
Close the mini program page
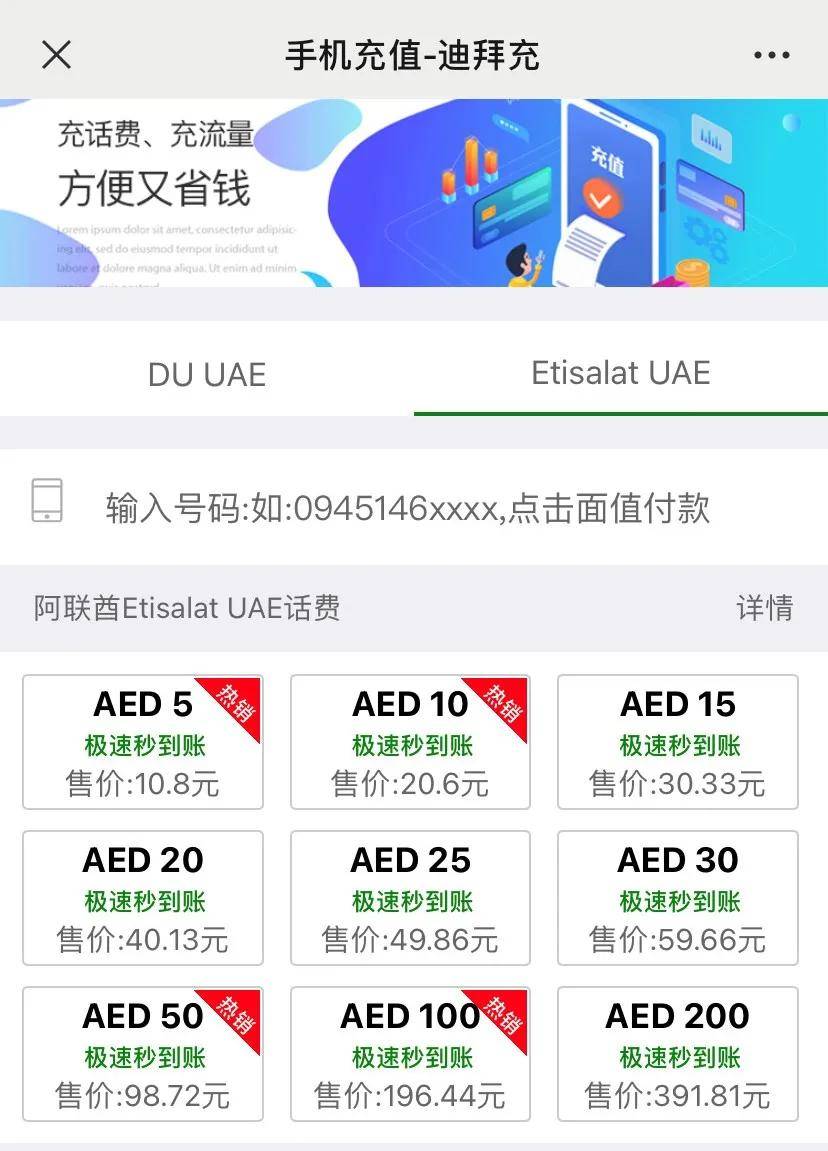[56, 55]
